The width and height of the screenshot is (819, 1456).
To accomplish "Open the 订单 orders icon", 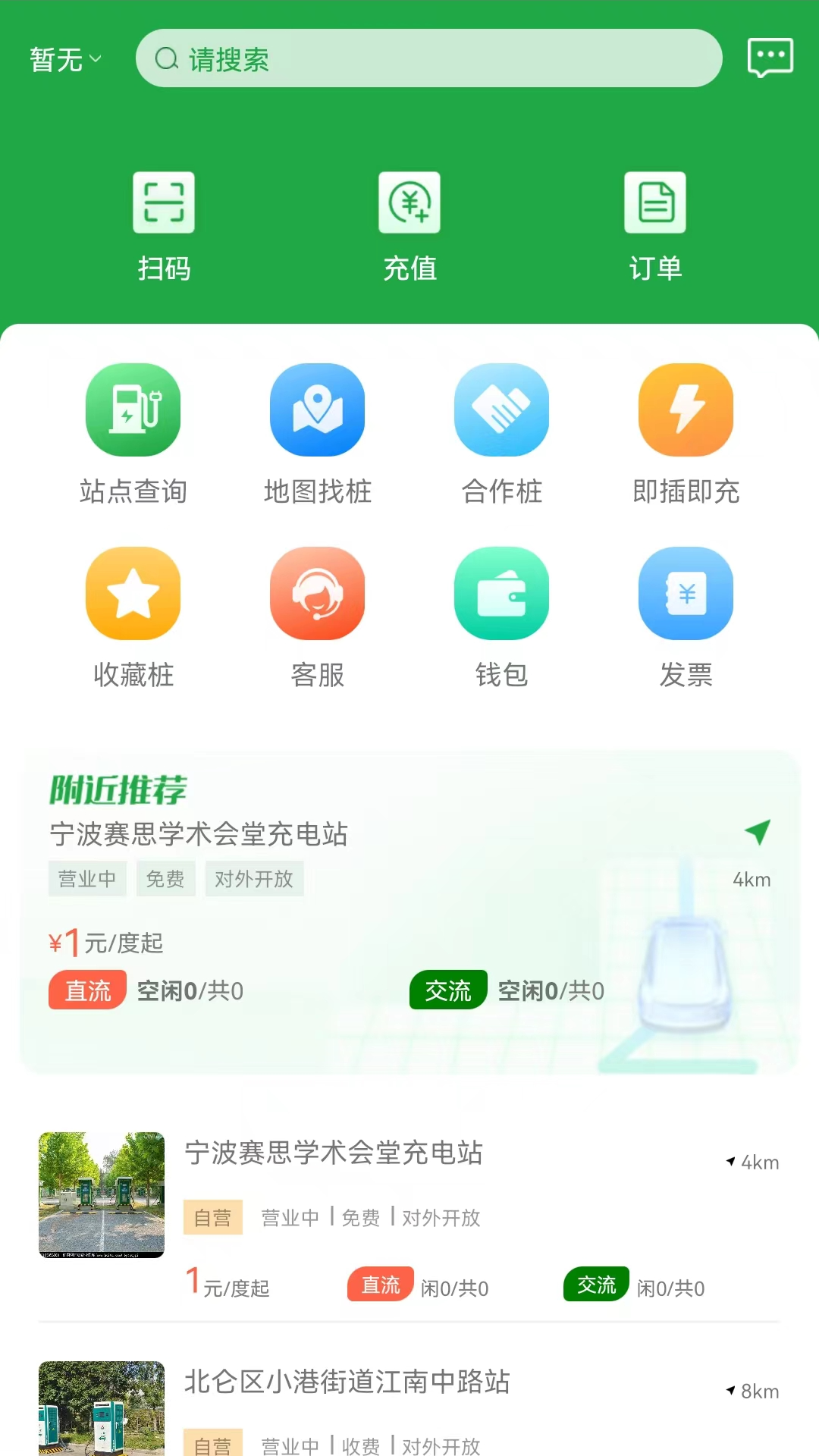I will pyautogui.click(x=655, y=224).
